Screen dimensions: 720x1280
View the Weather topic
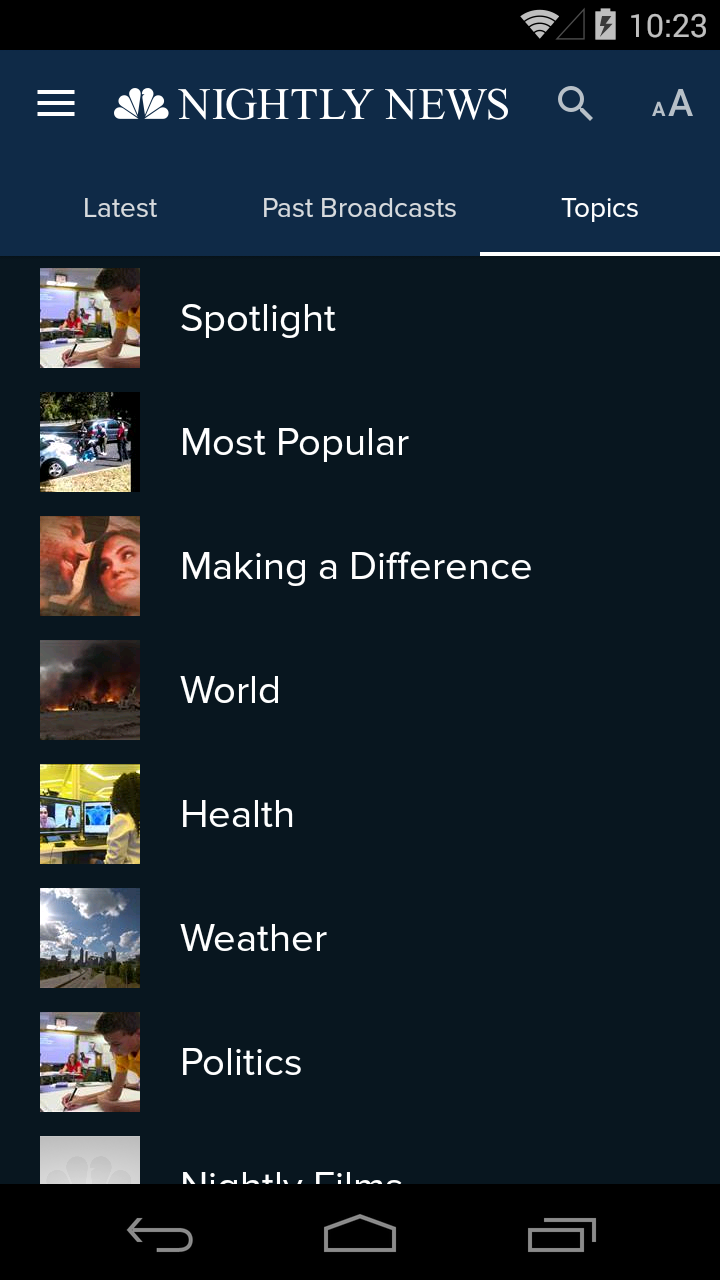(x=253, y=938)
